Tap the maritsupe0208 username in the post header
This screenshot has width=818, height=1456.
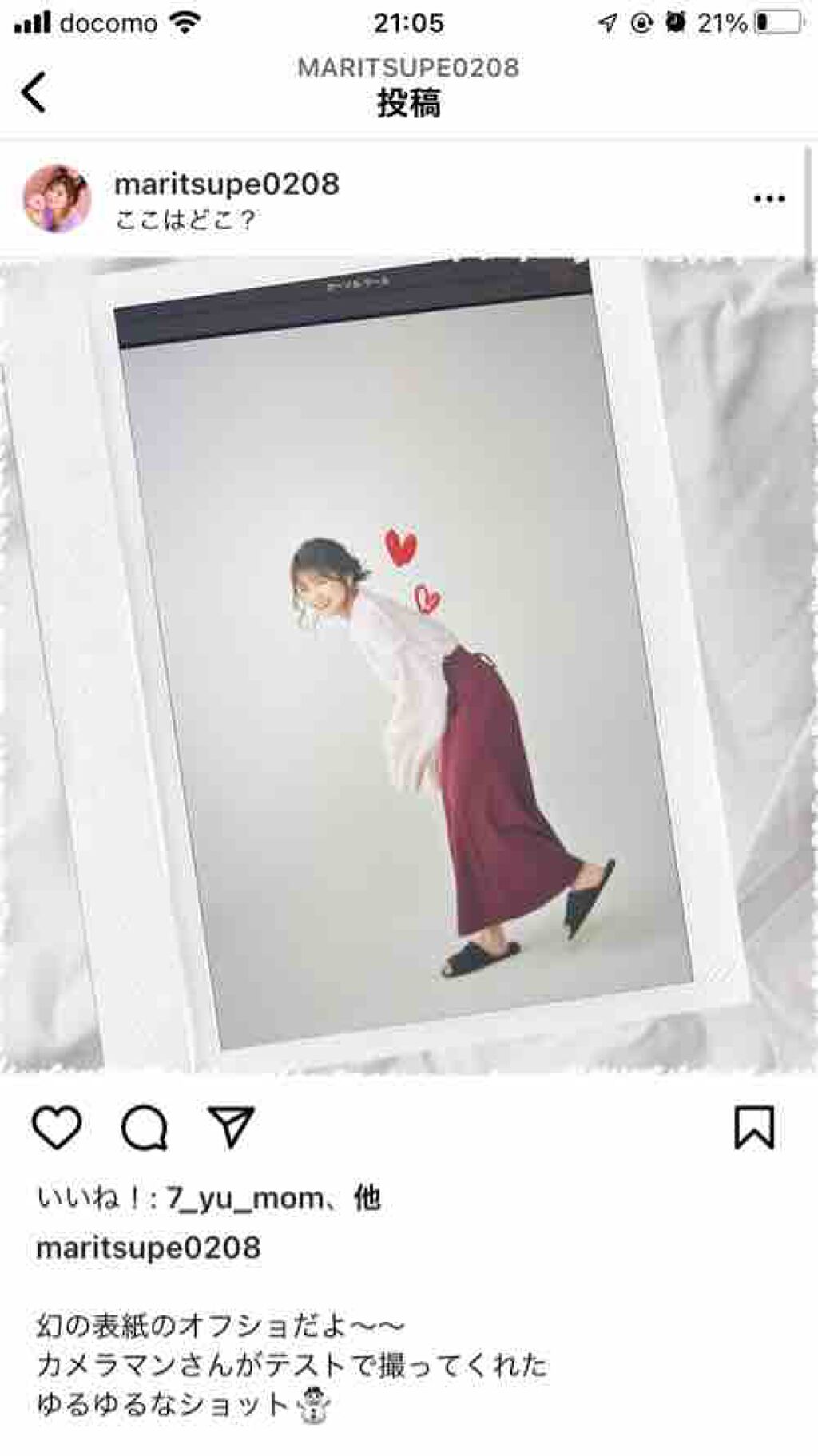[x=226, y=184]
